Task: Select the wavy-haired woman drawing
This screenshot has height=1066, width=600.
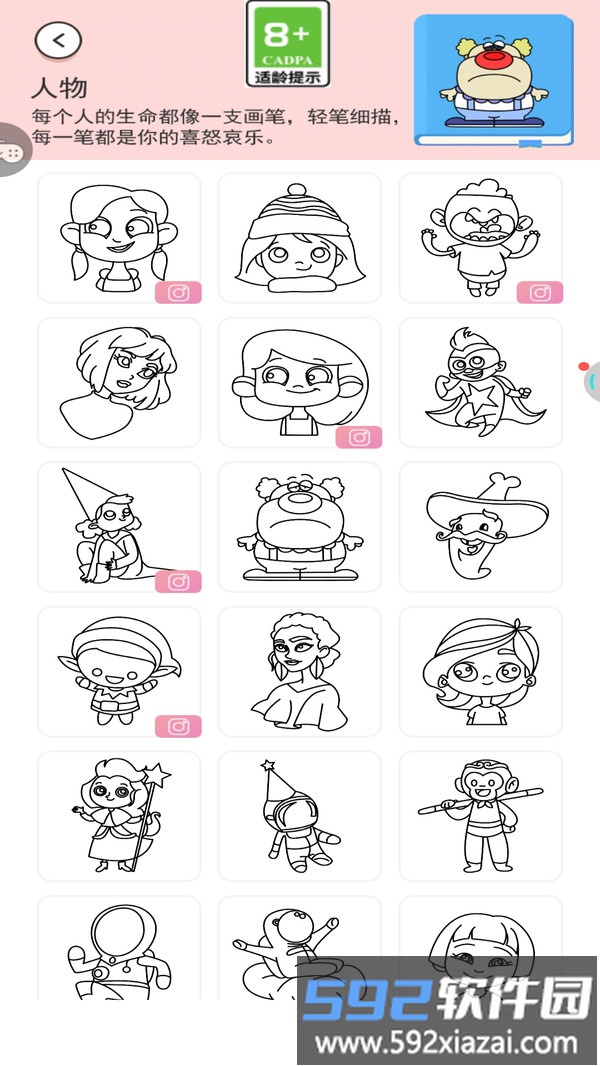Action: point(119,382)
